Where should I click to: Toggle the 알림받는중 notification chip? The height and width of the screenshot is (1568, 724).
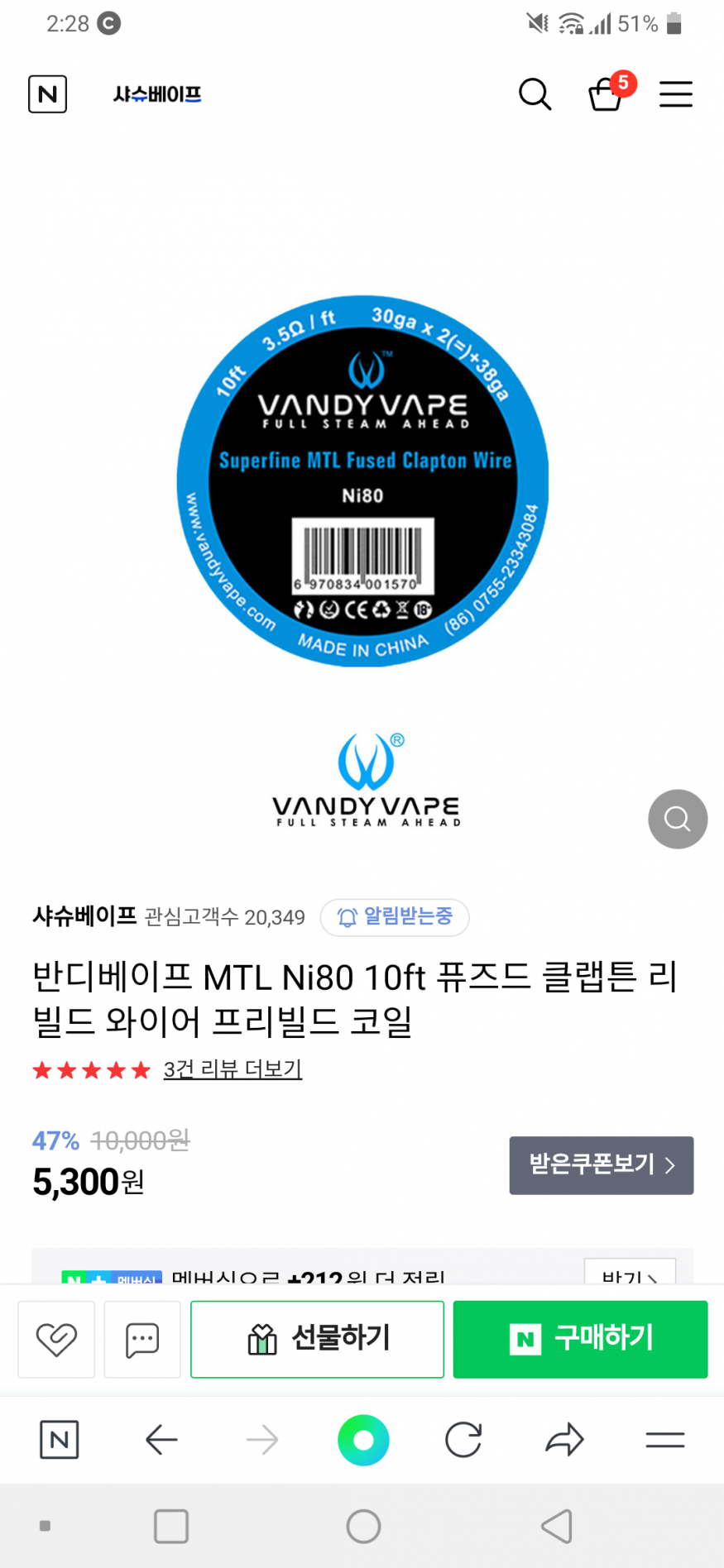(x=395, y=917)
